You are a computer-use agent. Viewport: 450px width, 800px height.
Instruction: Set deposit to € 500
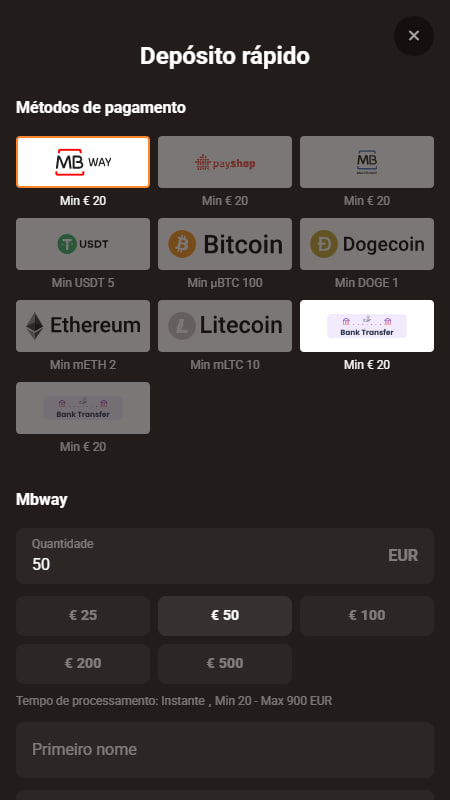point(225,664)
